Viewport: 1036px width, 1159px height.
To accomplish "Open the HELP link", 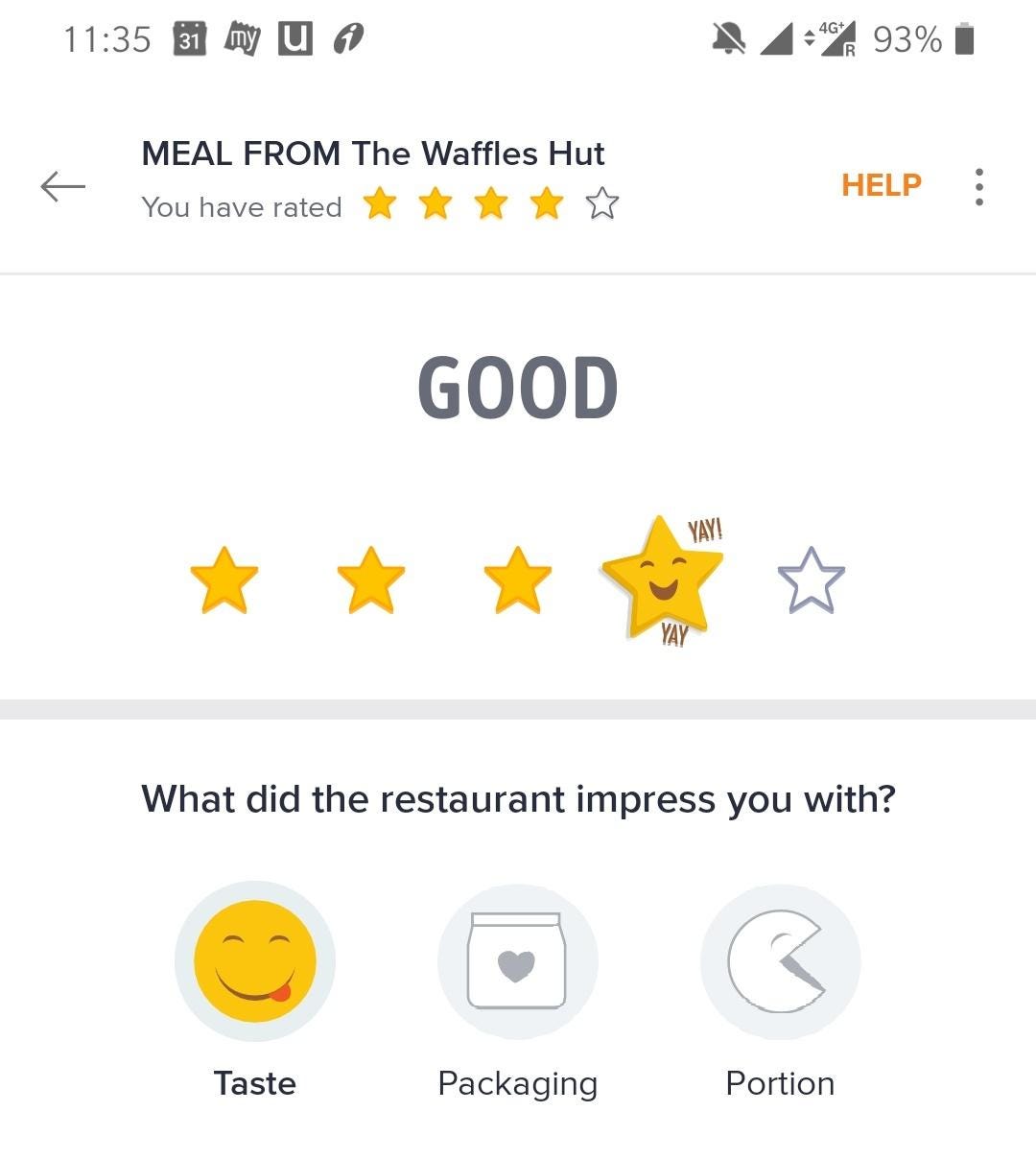I will coord(881,185).
